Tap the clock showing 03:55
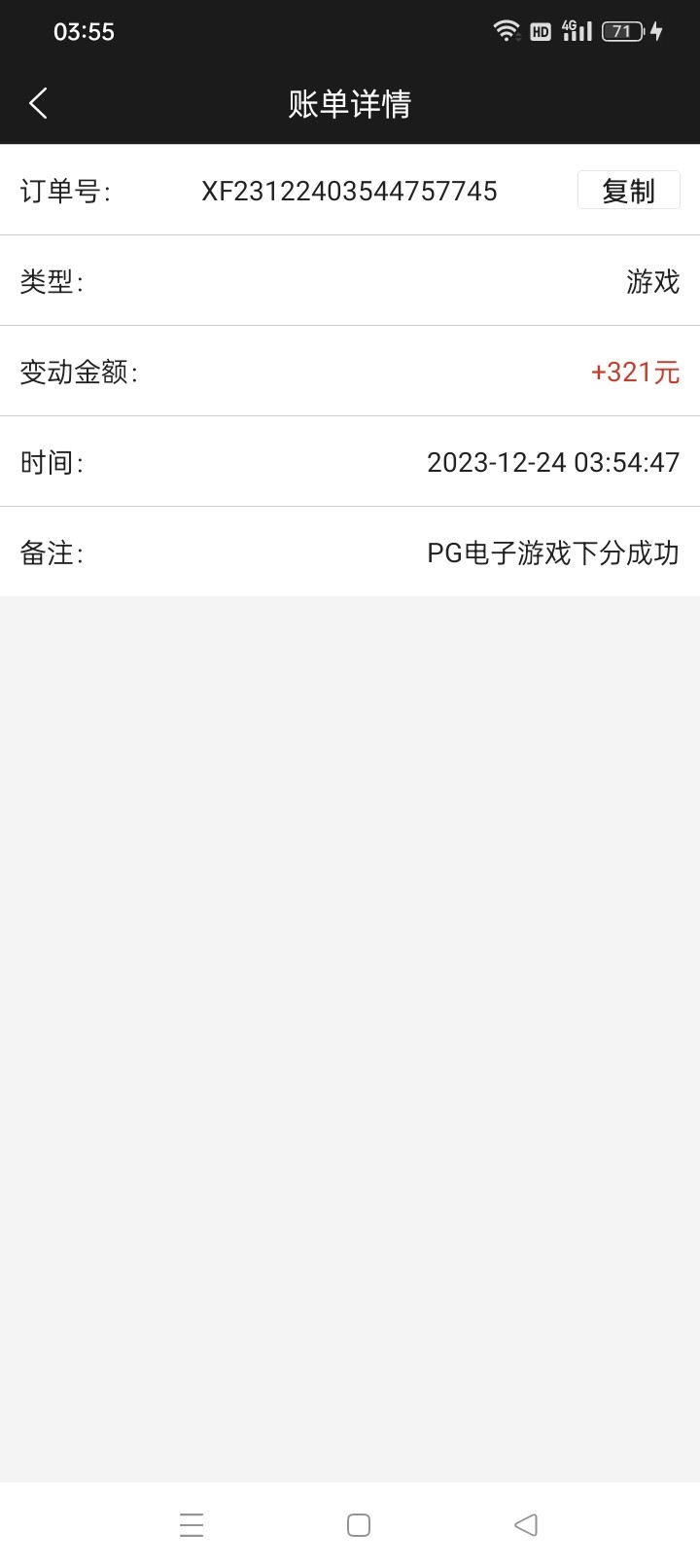Screen dimensions: 700x1568 pos(85,31)
